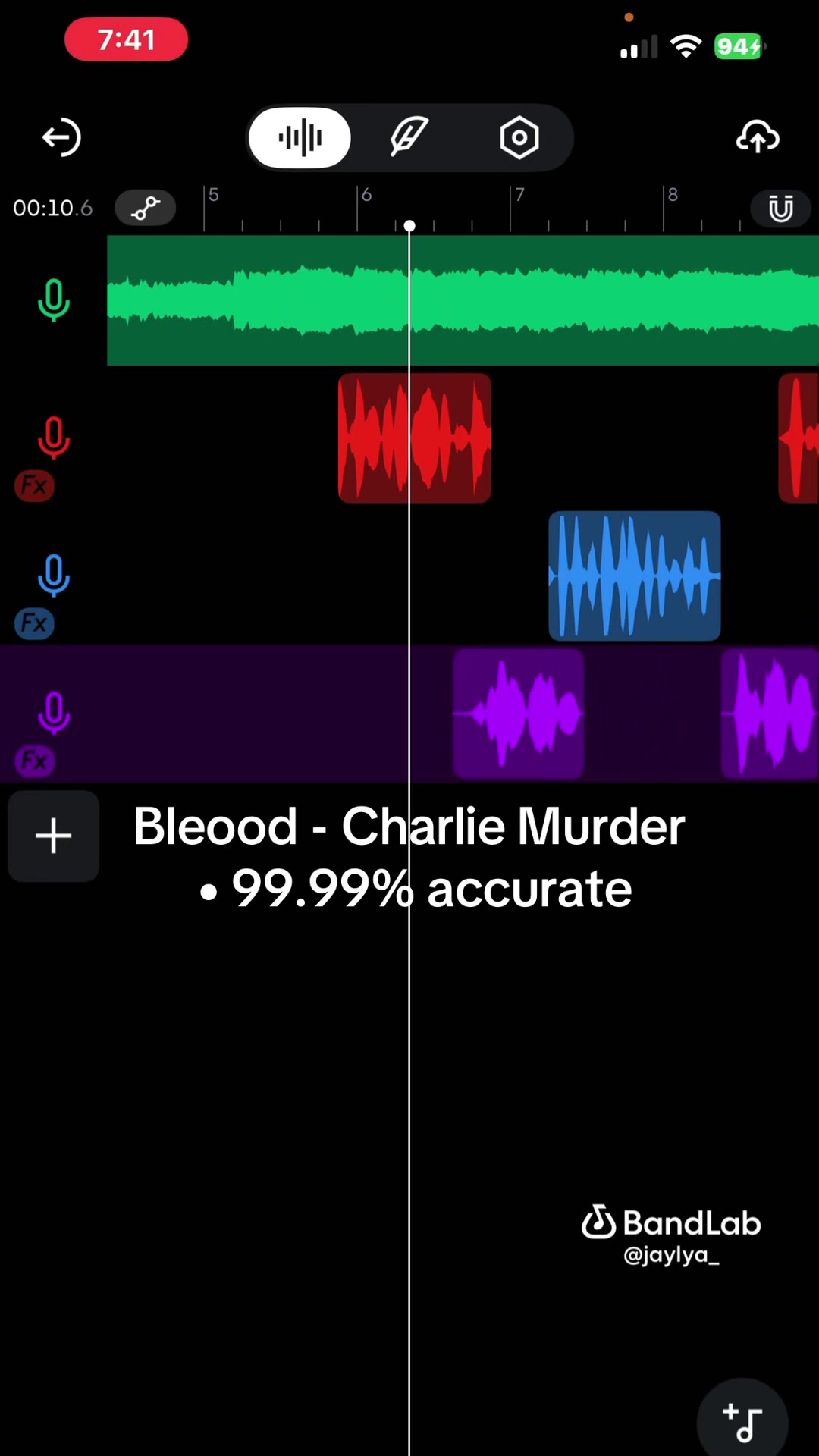Select the green microphone track

[x=53, y=300]
